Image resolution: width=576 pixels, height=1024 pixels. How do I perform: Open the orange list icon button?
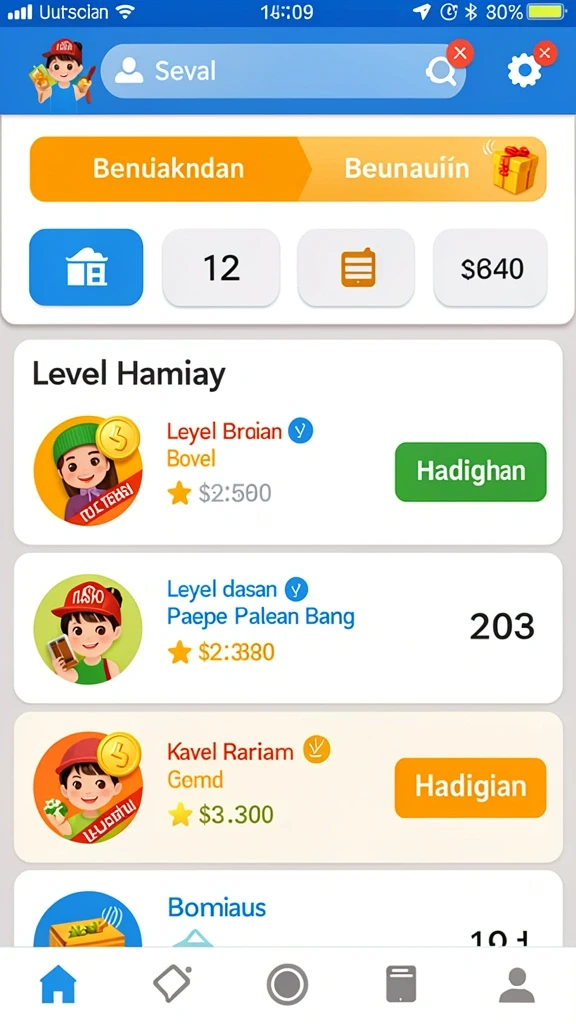coord(357,268)
